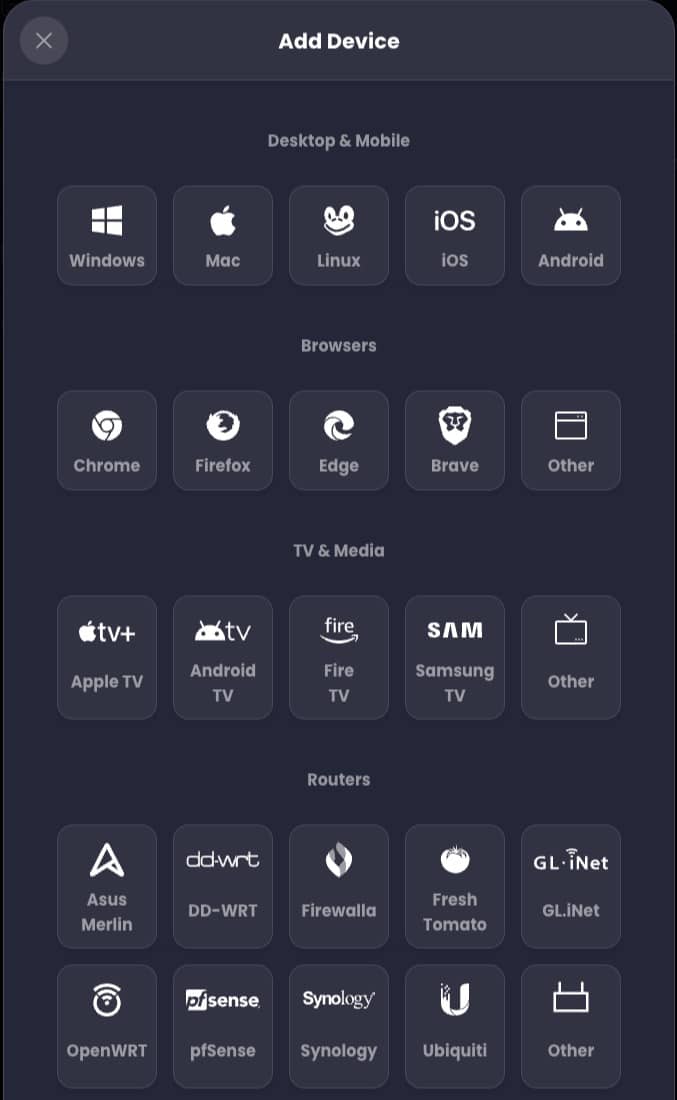Viewport: 677px width, 1100px height.
Task: Choose the Chrome browser
Action: tap(107, 441)
